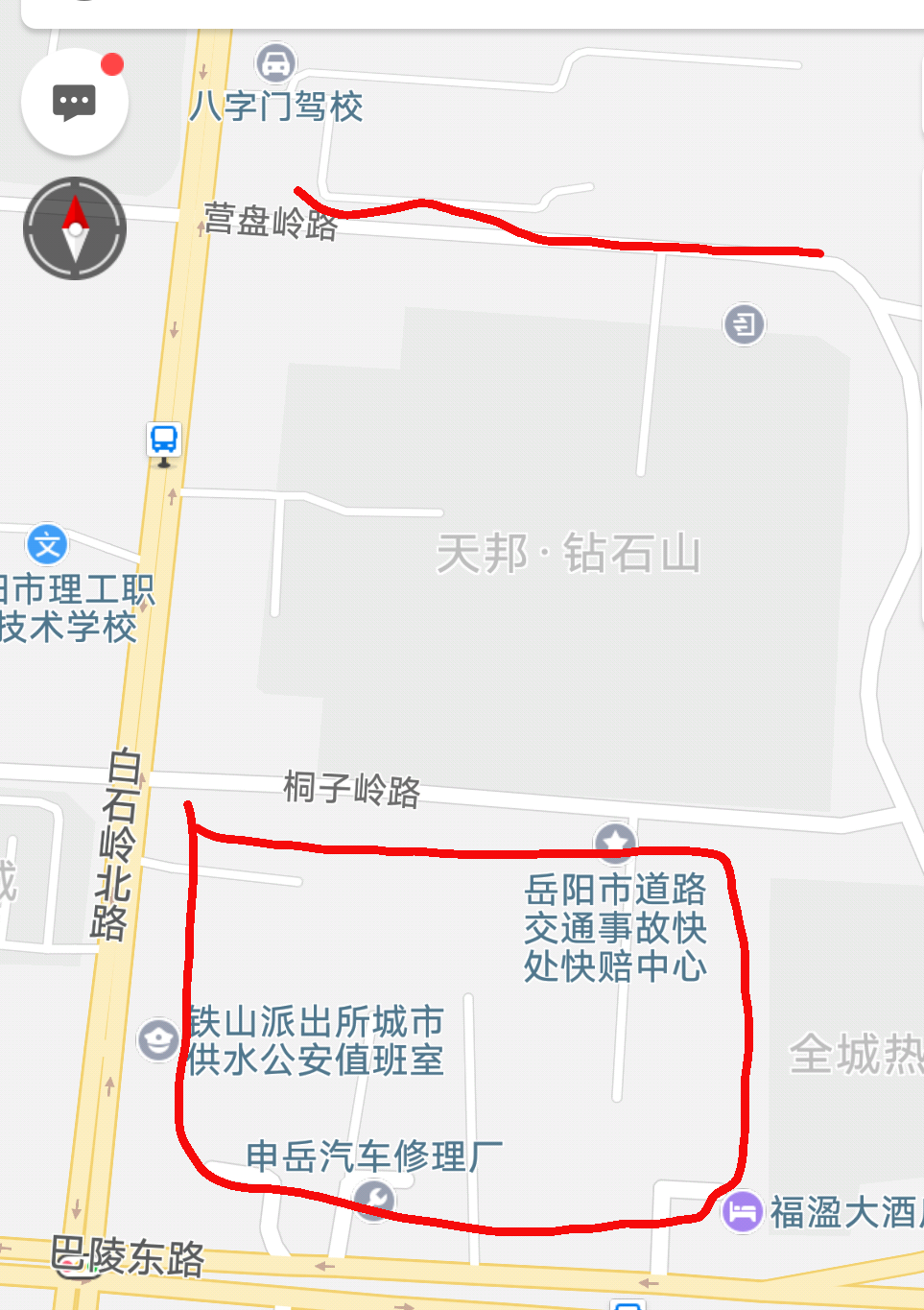Image resolution: width=924 pixels, height=1310 pixels.
Task: Open the 理工职业技术学校 school marker
Action: (x=47, y=545)
